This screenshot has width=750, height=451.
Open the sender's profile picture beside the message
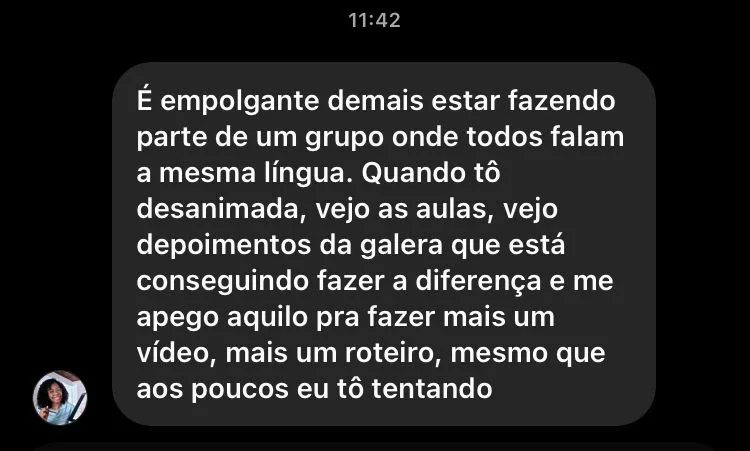(61, 397)
